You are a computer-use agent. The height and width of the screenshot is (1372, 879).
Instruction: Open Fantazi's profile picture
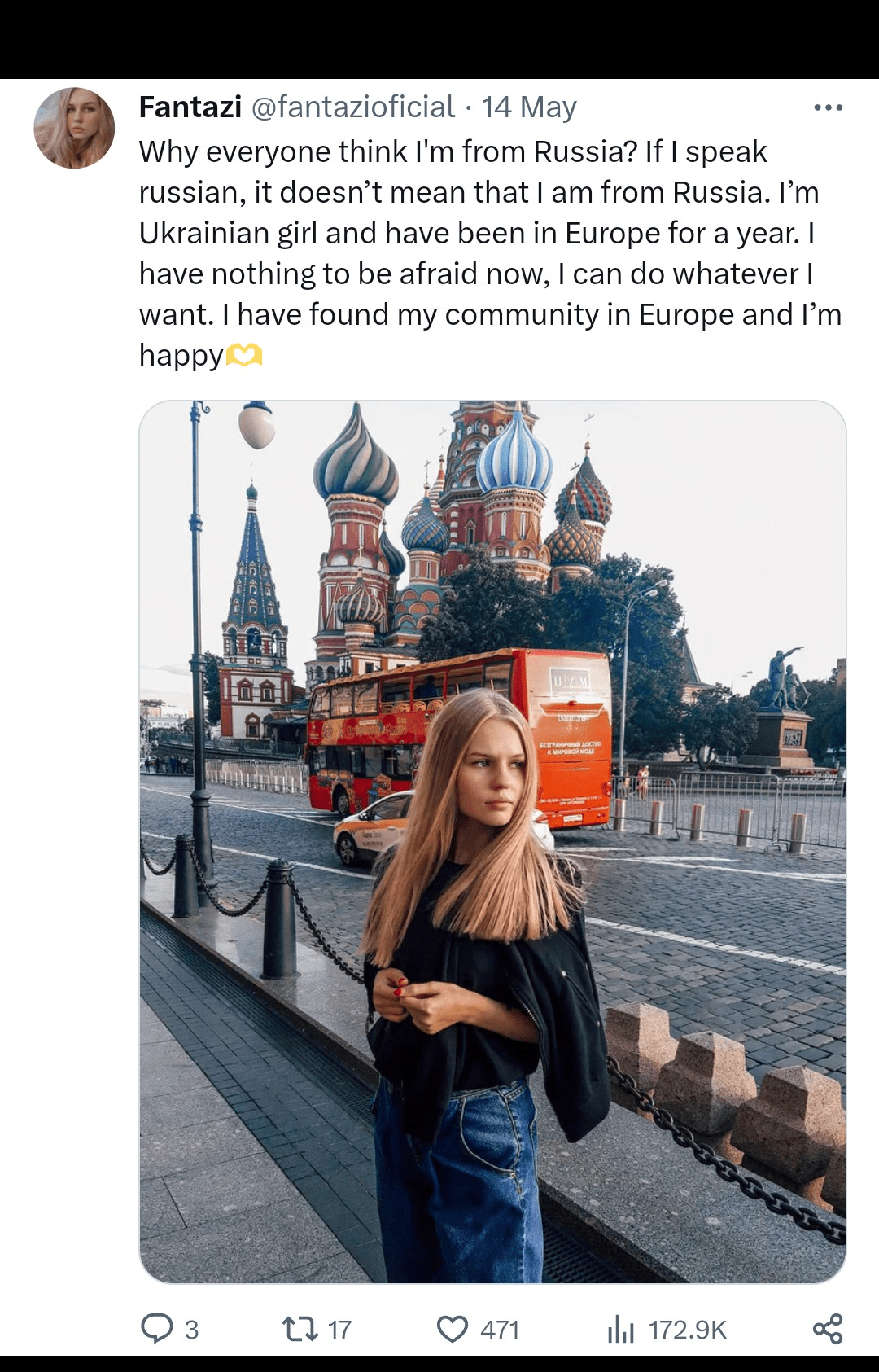coord(74,128)
